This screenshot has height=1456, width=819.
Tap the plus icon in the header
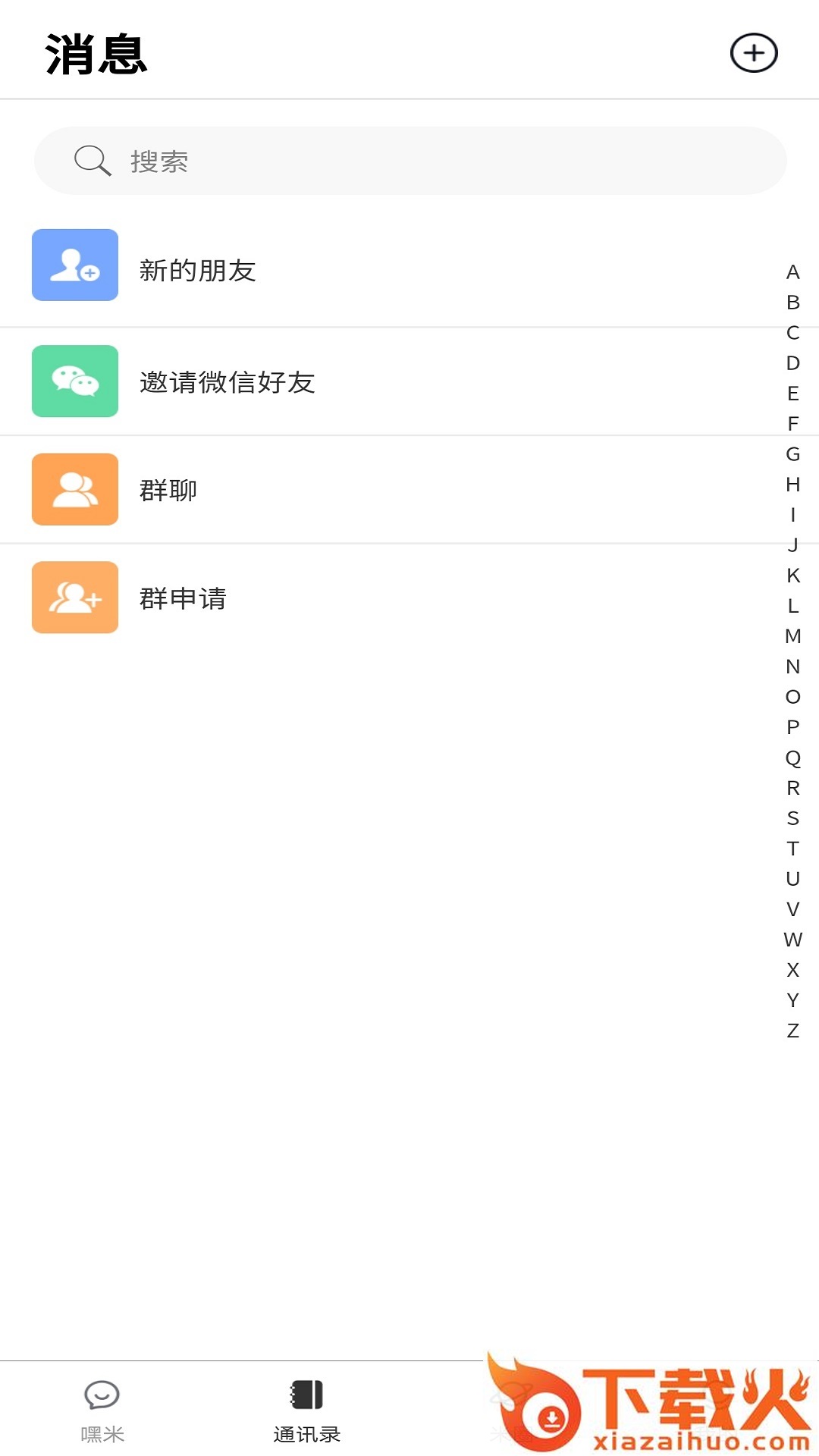click(x=754, y=53)
